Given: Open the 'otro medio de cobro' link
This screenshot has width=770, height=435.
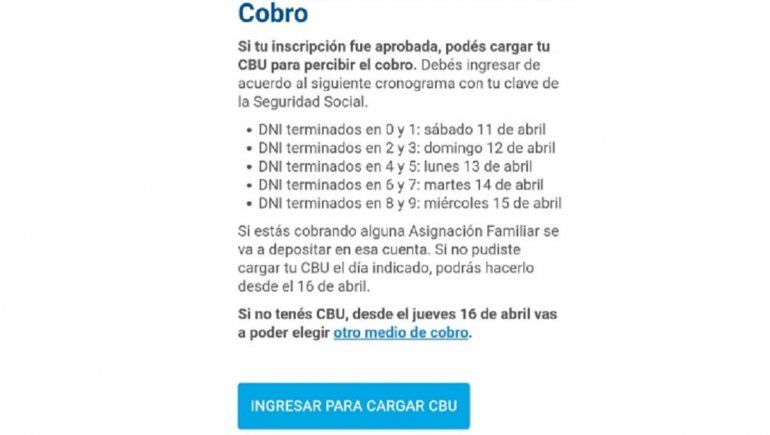Looking at the screenshot, I should [x=401, y=333].
